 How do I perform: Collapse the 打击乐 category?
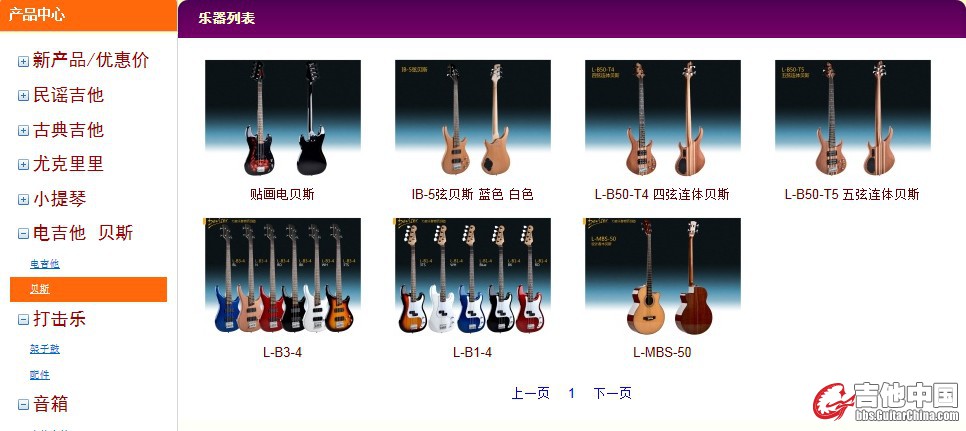pyautogui.click(x=23, y=320)
